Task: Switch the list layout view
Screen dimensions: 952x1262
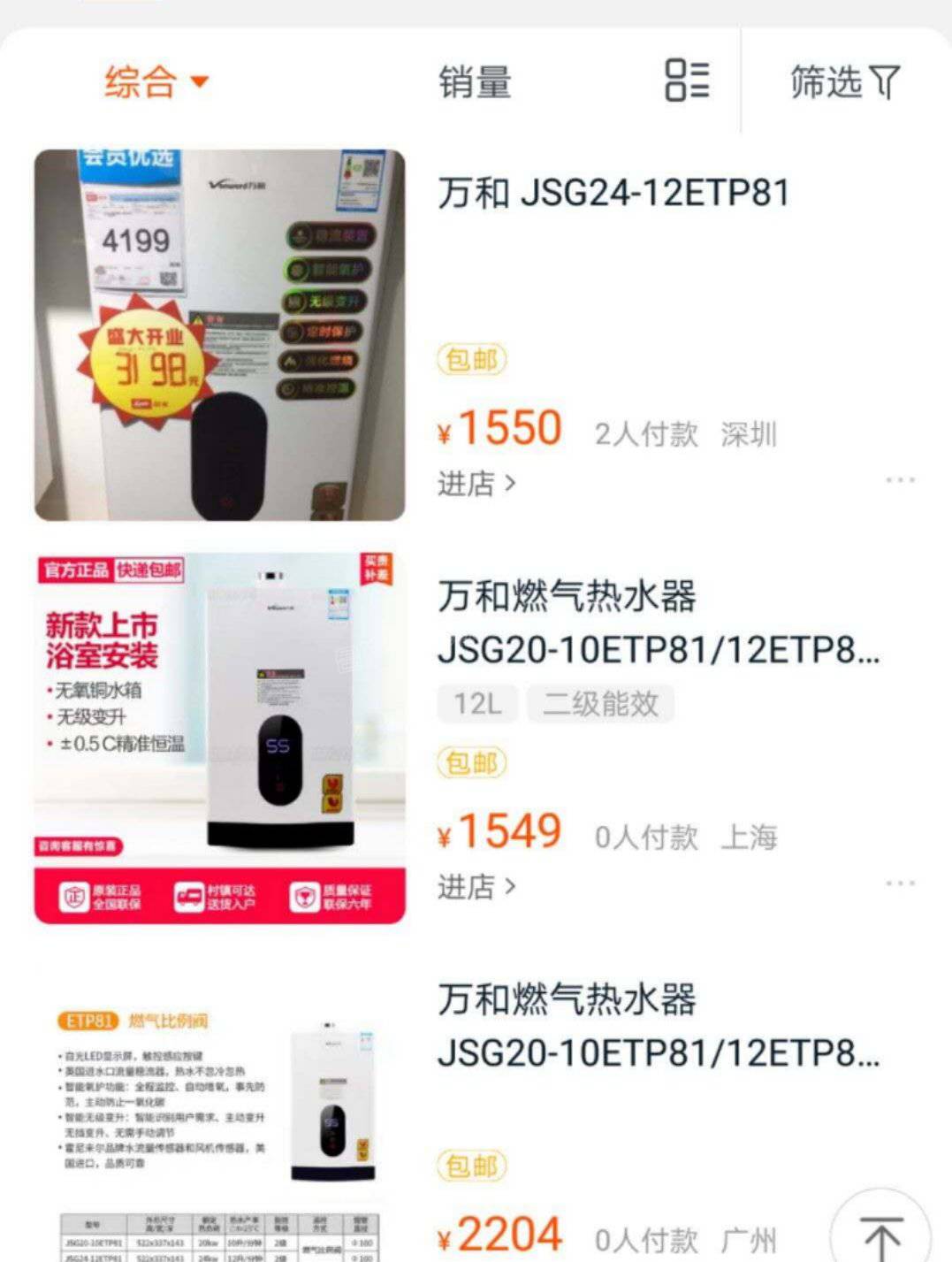Action: (687, 80)
